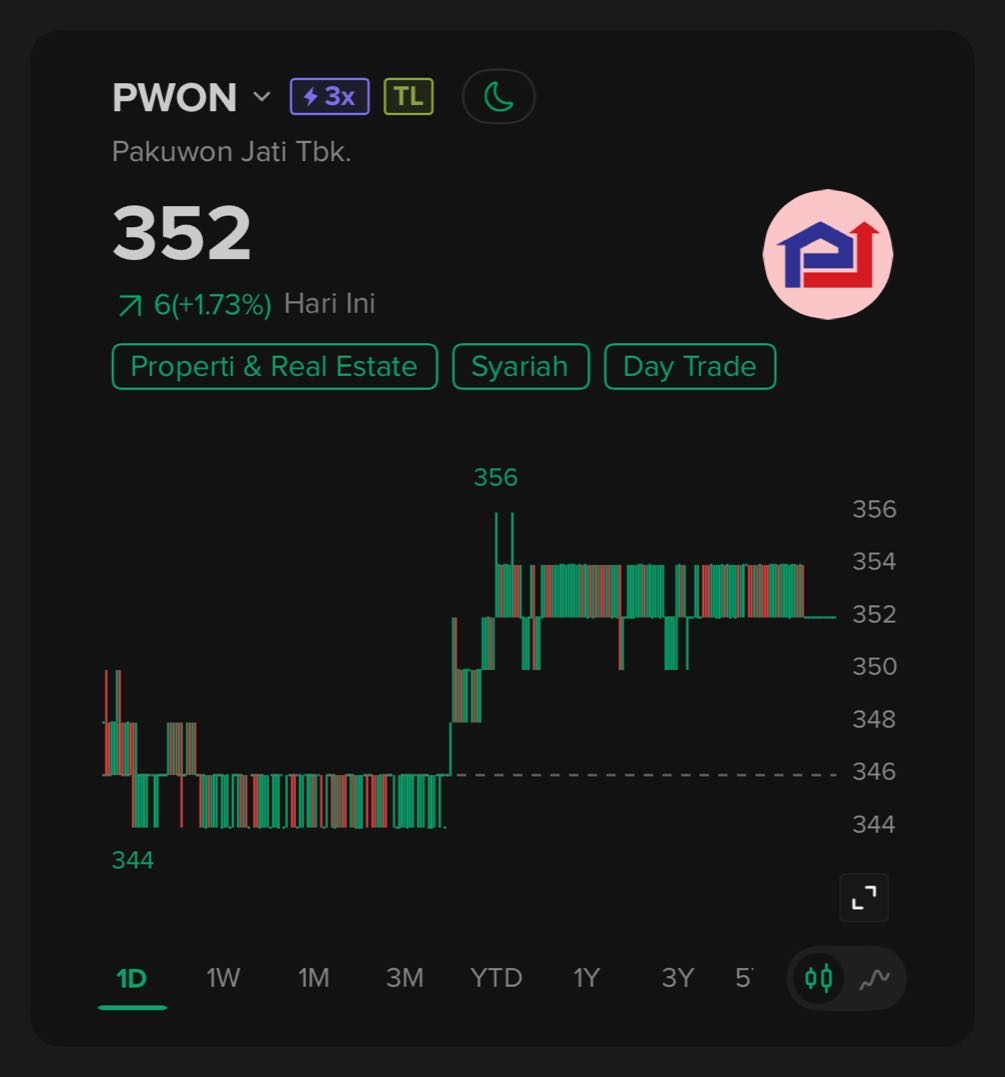Switch to the 1W timeframe
Screen dimensions: 1005x1077
tap(223, 978)
